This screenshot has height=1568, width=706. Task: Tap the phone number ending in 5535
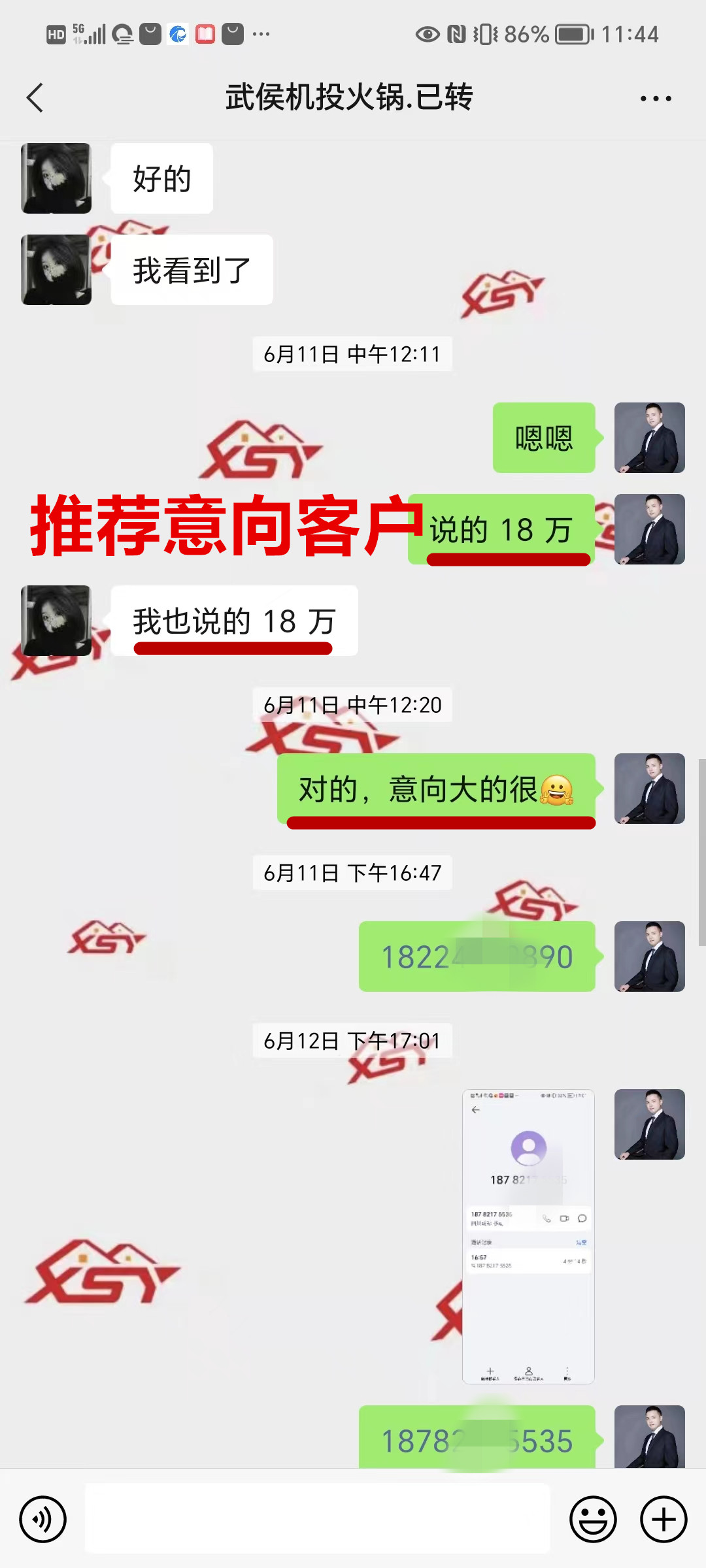point(477,1439)
